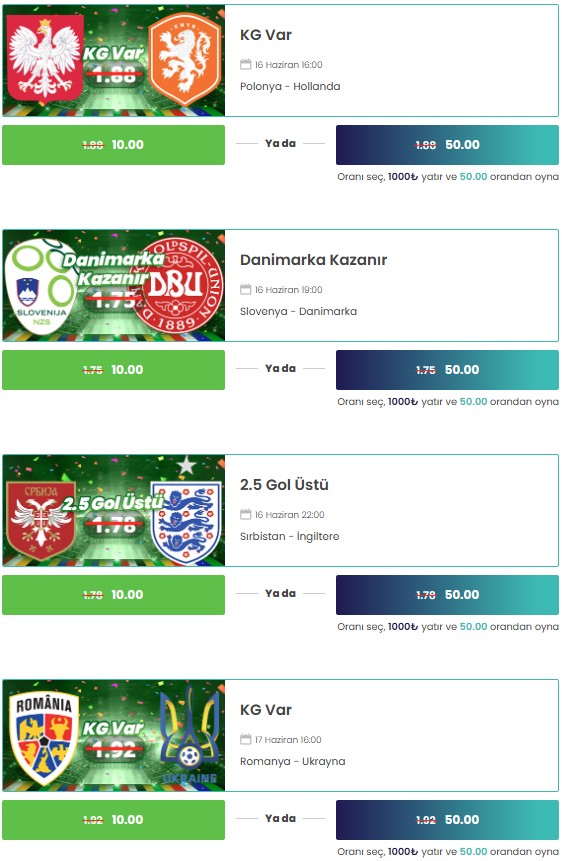The image size is (563, 861).
Task: Choose 50.00 odds for Sırbistan - İngiltere
Action: pos(447,595)
